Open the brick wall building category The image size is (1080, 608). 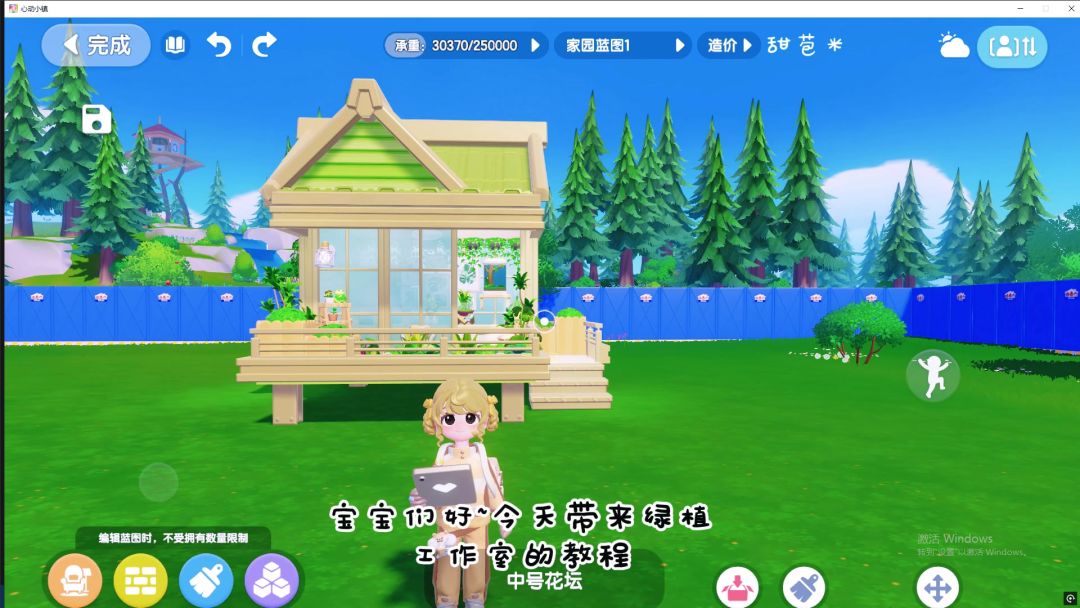(x=140, y=581)
